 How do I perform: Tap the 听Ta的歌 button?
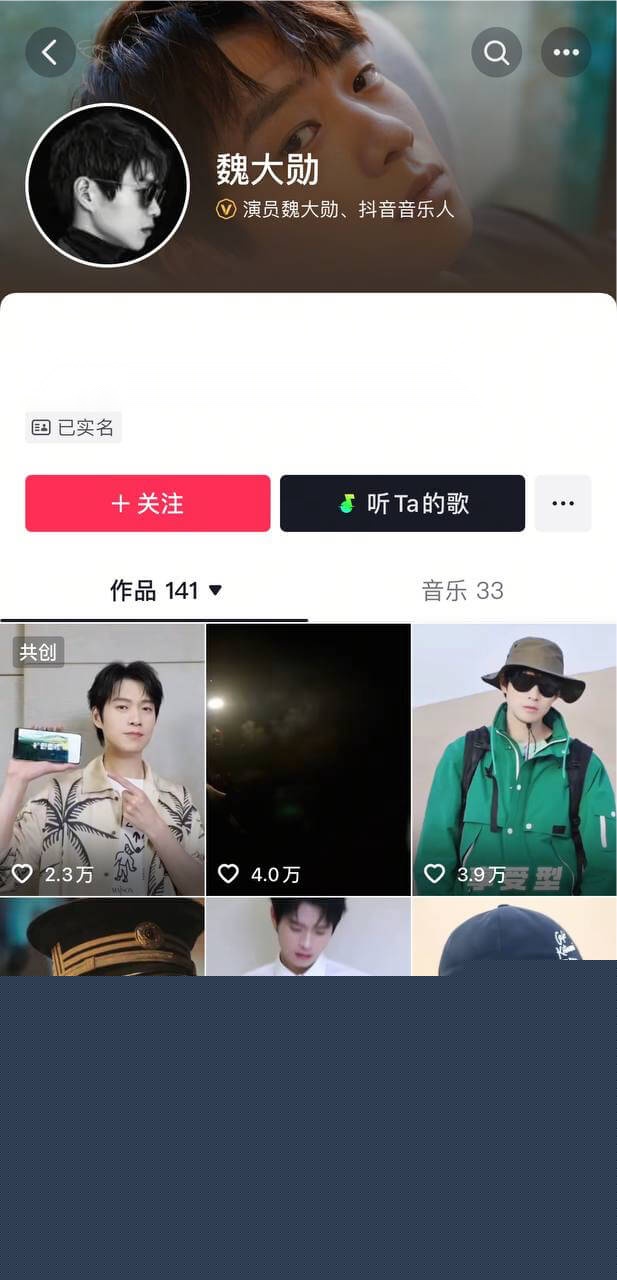(x=403, y=503)
